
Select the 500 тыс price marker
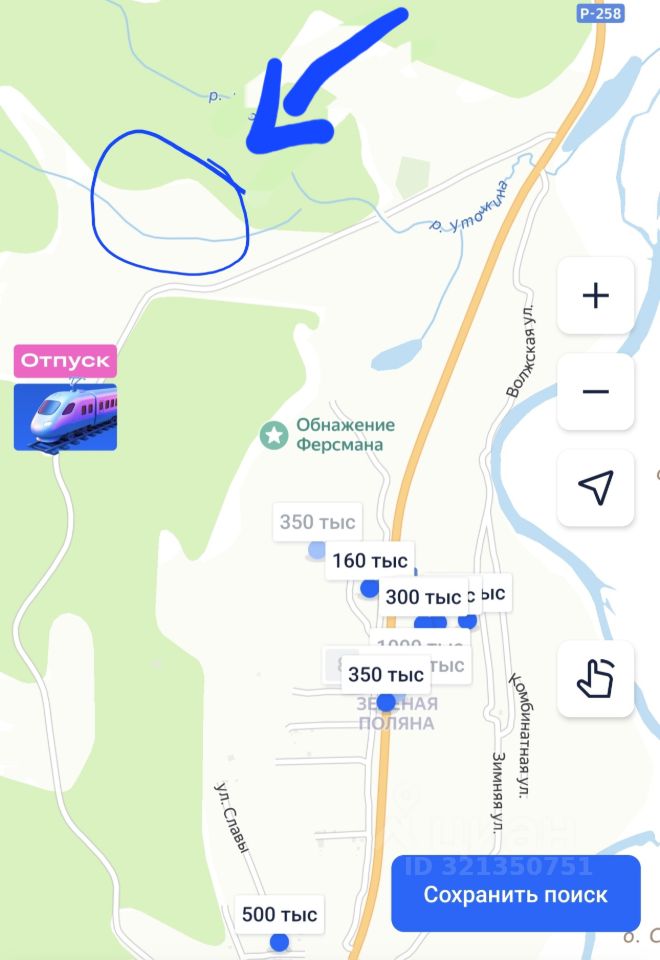pos(279,915)
